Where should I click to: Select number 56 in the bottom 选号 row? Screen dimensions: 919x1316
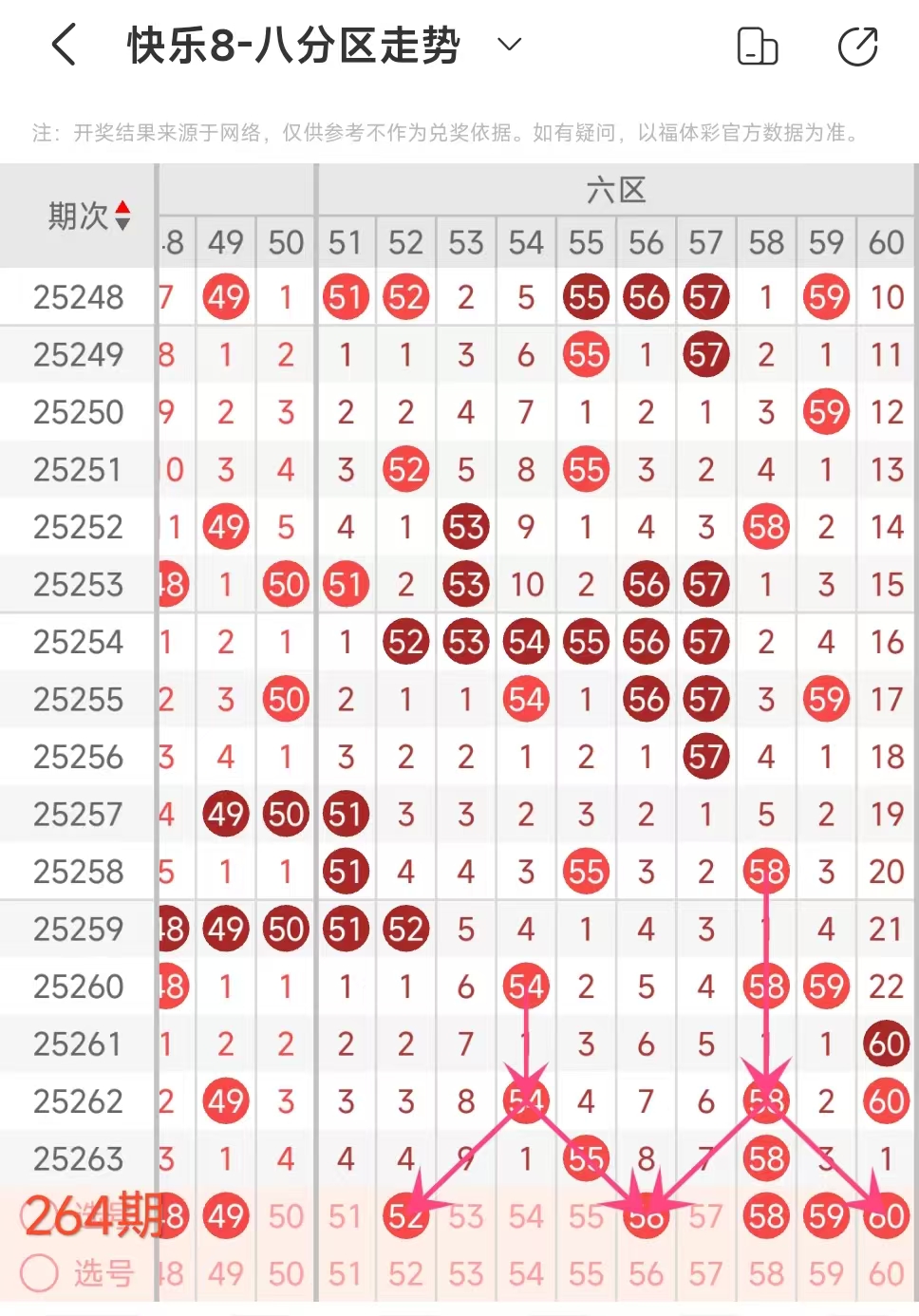point(646,1273)
